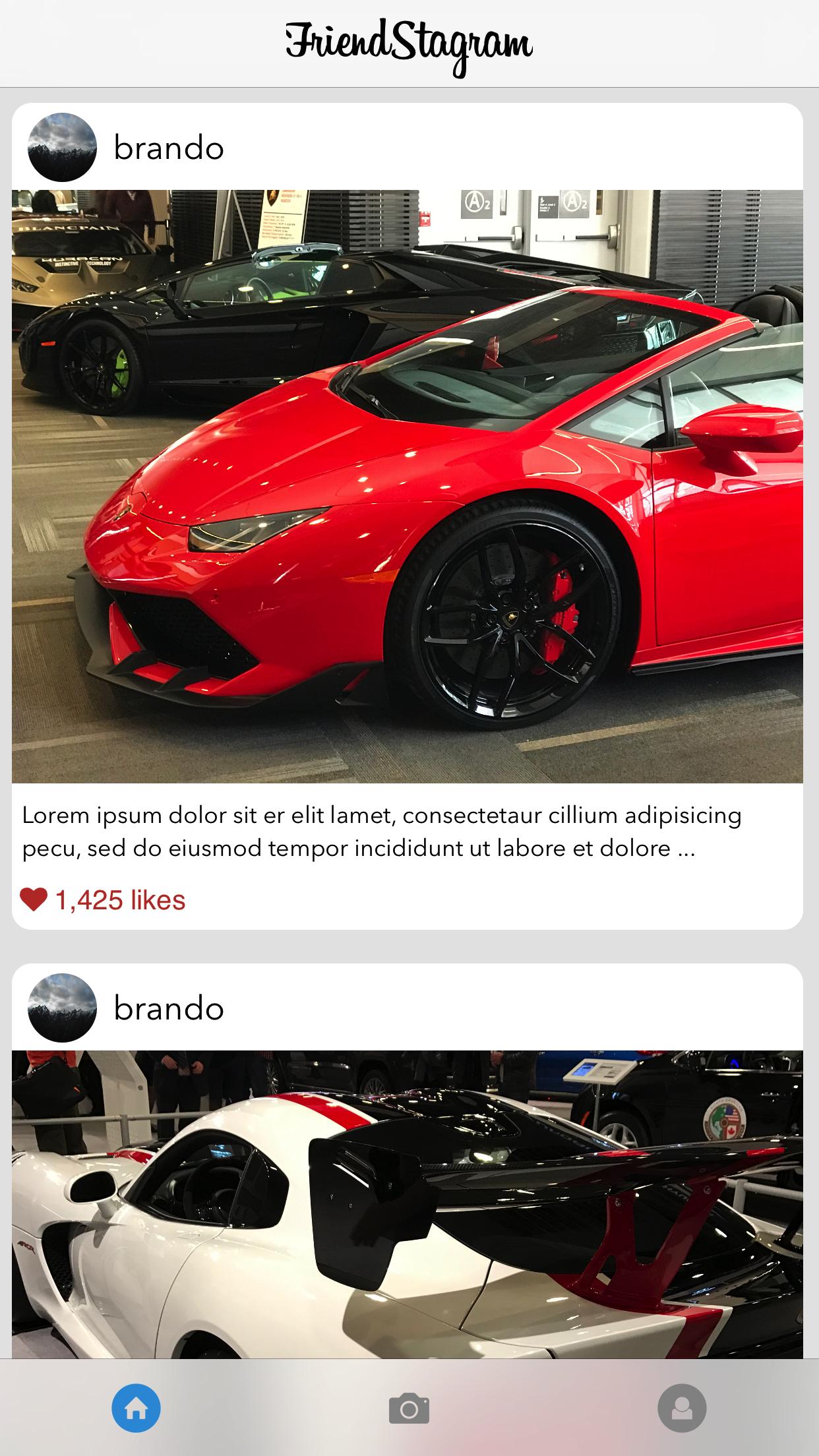Switch to the Home tab

136,1408
